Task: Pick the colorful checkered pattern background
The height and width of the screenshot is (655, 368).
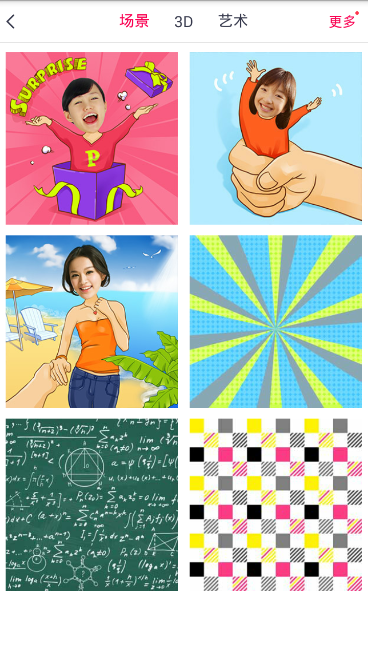Action: 276,505
